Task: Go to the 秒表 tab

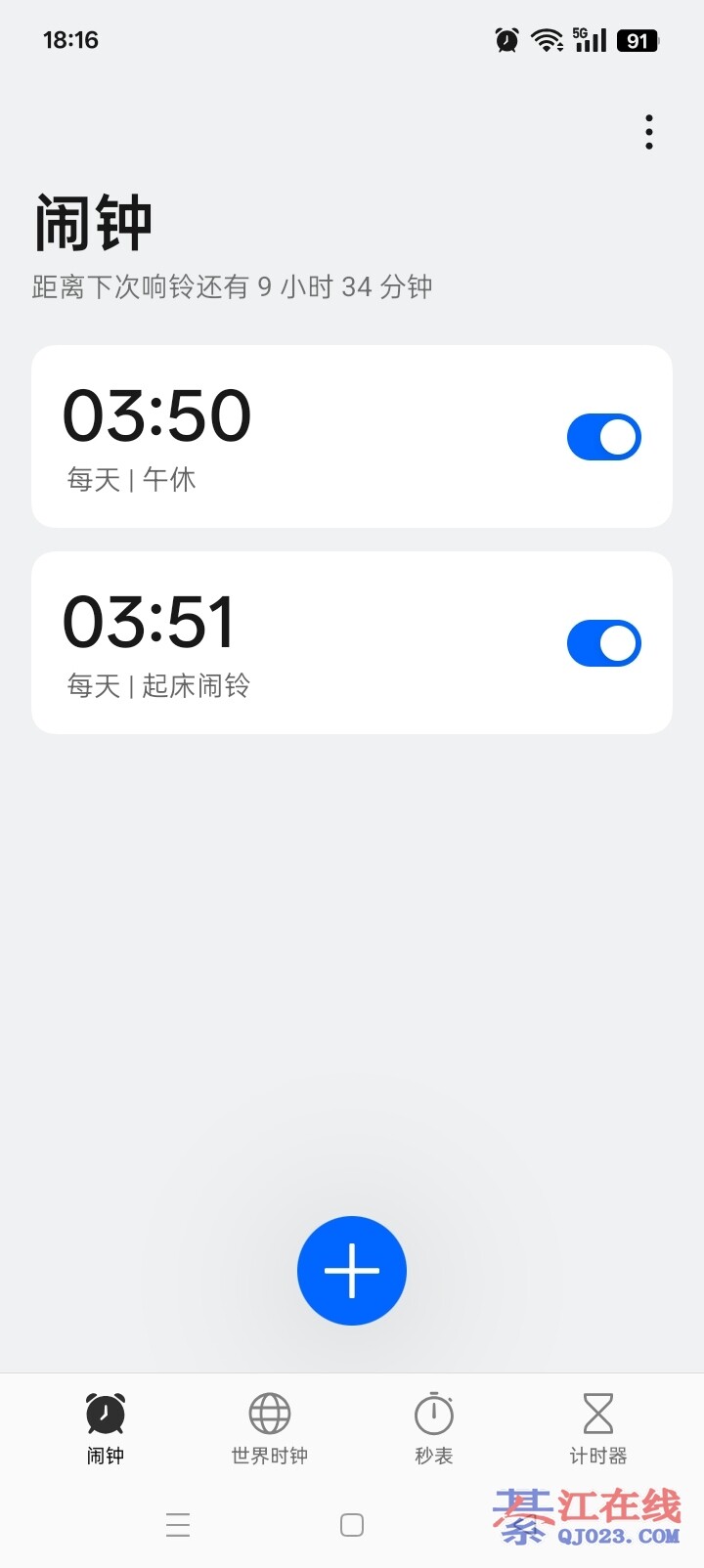Action: [434, 1429]
